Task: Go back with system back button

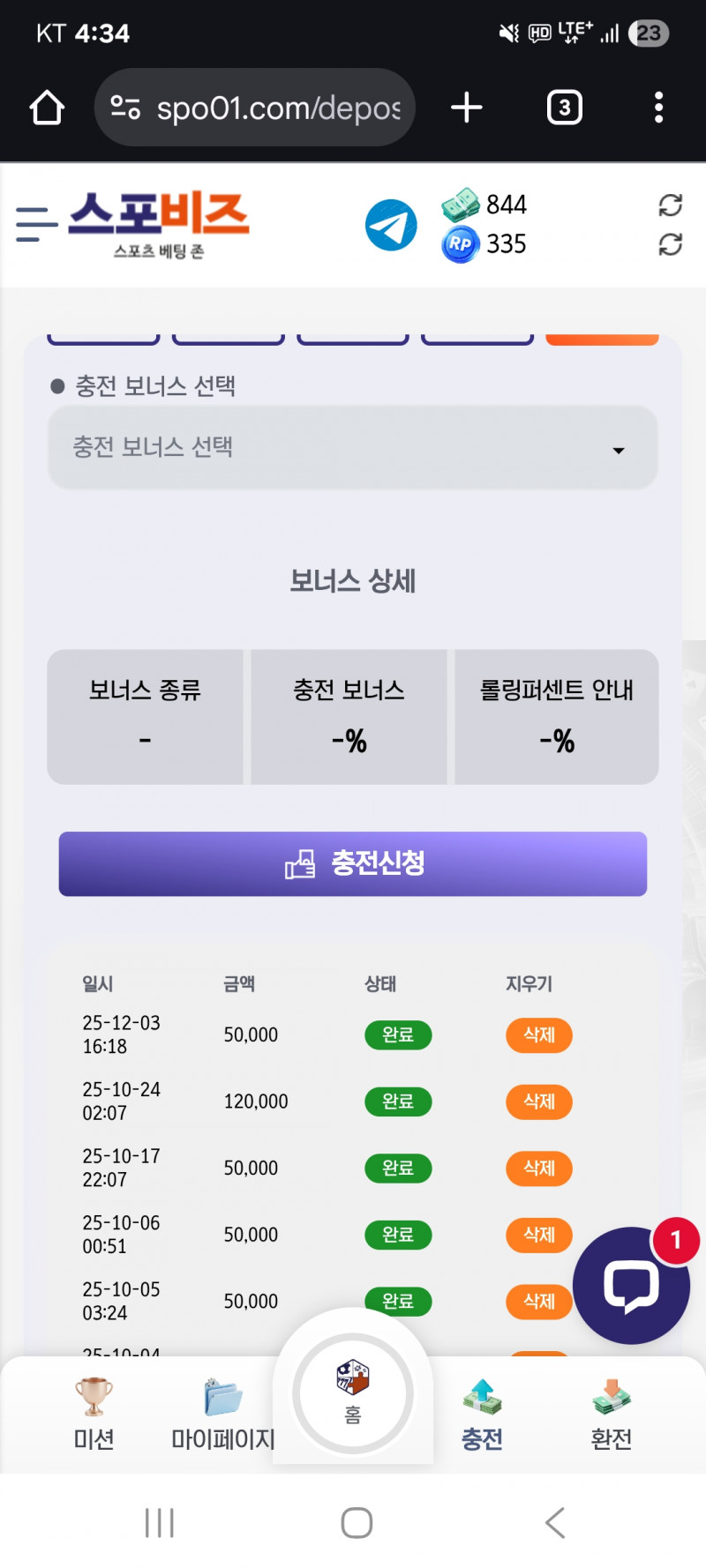Action: click(x=554, y=1522)
